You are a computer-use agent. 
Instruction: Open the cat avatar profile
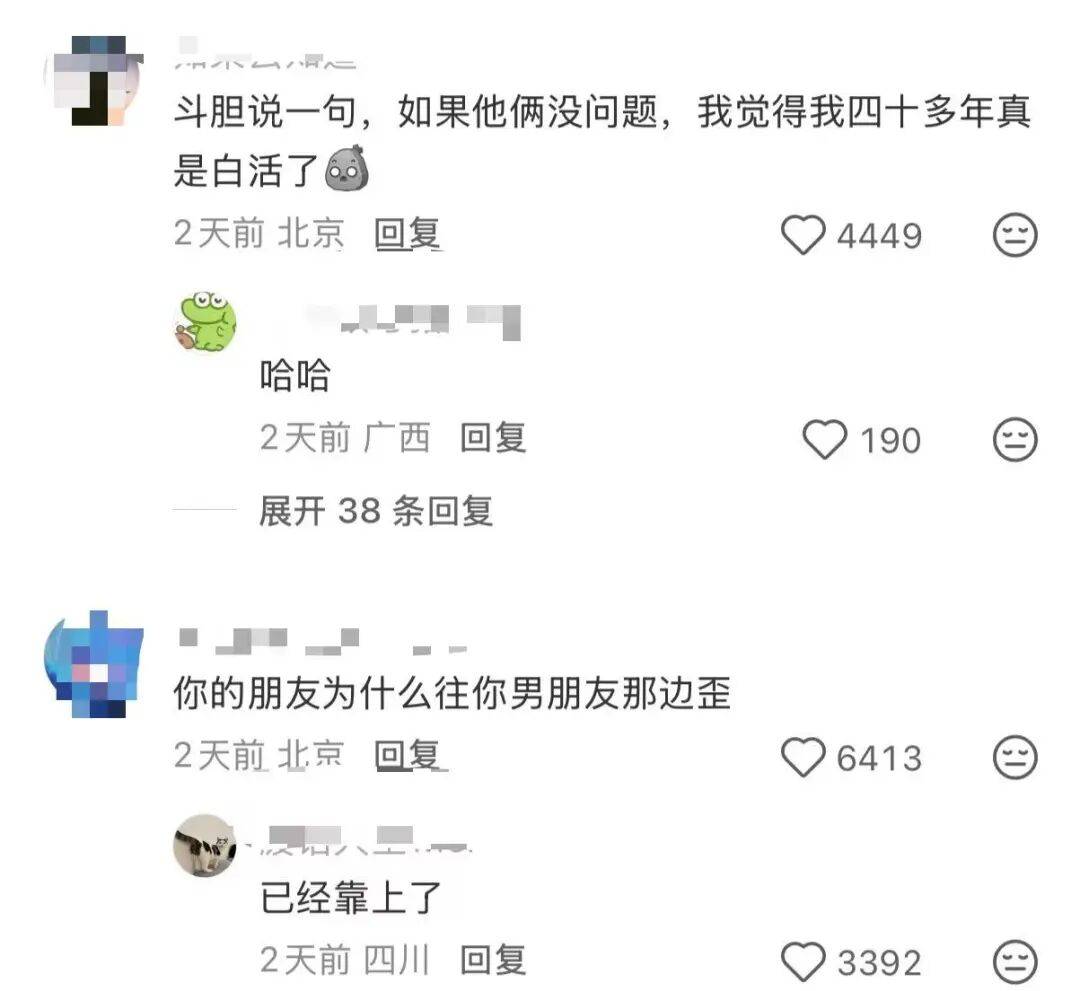[205, 846]
